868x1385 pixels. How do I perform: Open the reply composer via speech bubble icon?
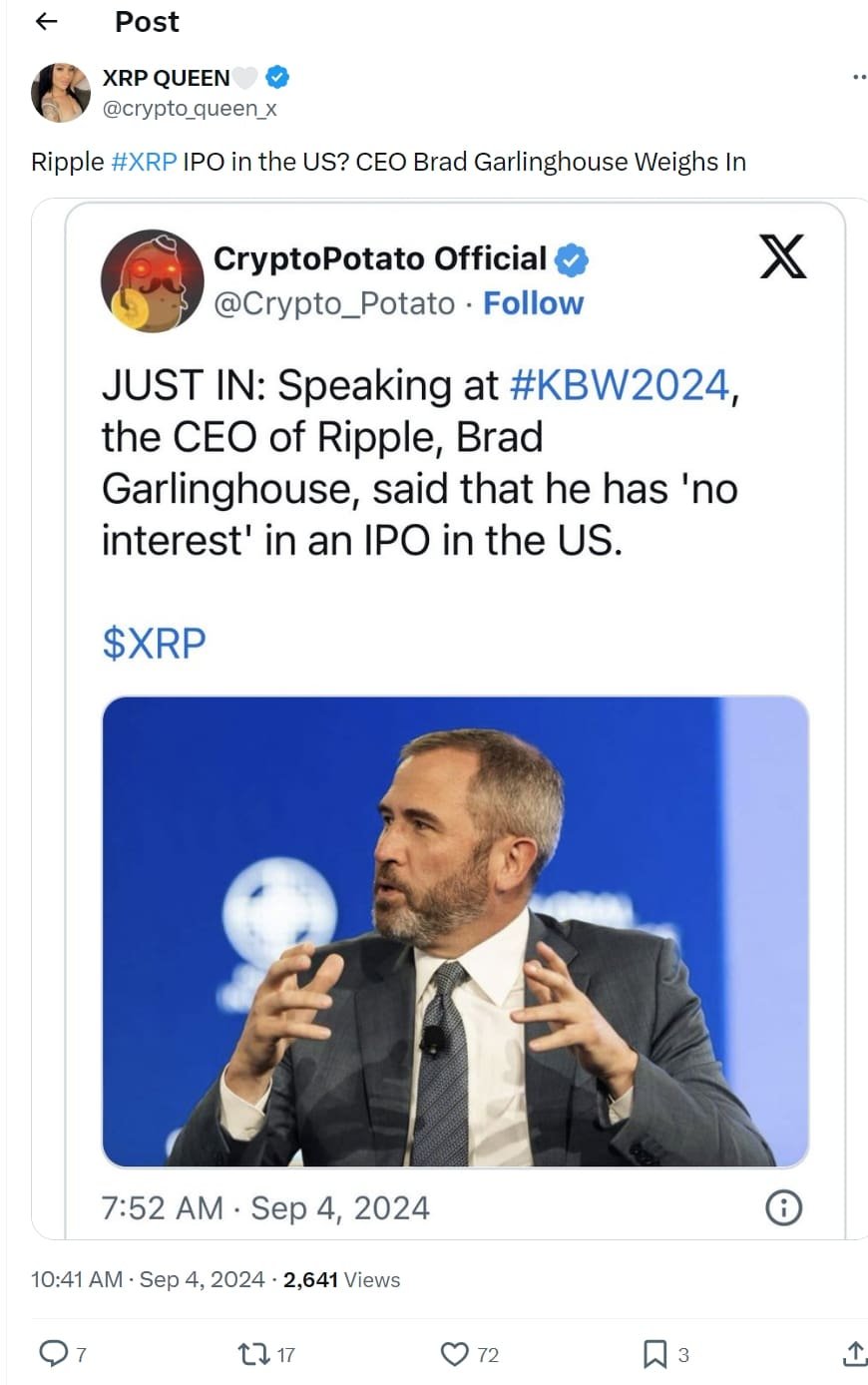51,1354
